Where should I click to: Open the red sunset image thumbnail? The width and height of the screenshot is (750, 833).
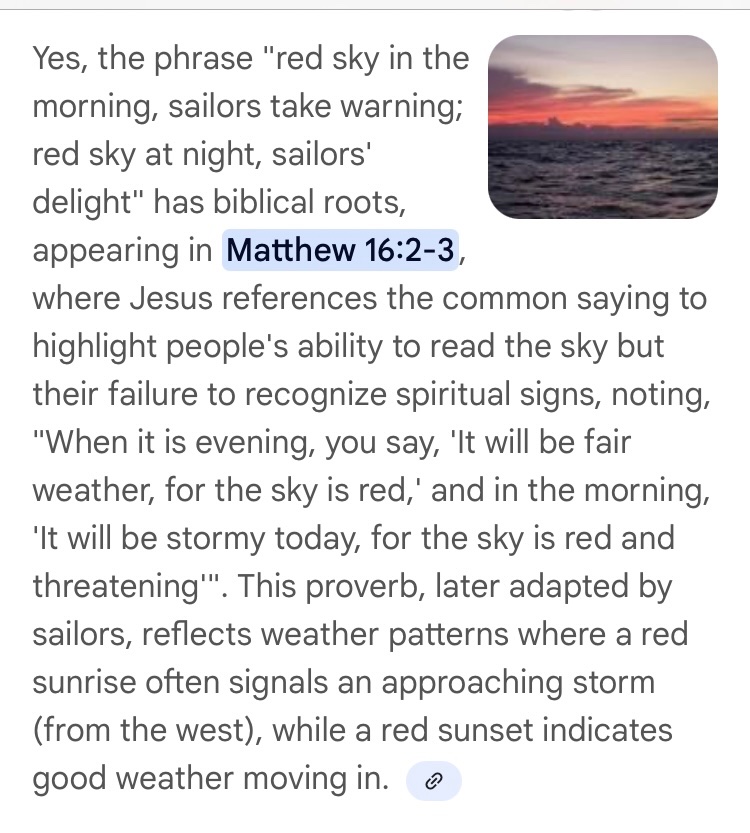click(x=602, y=127)
